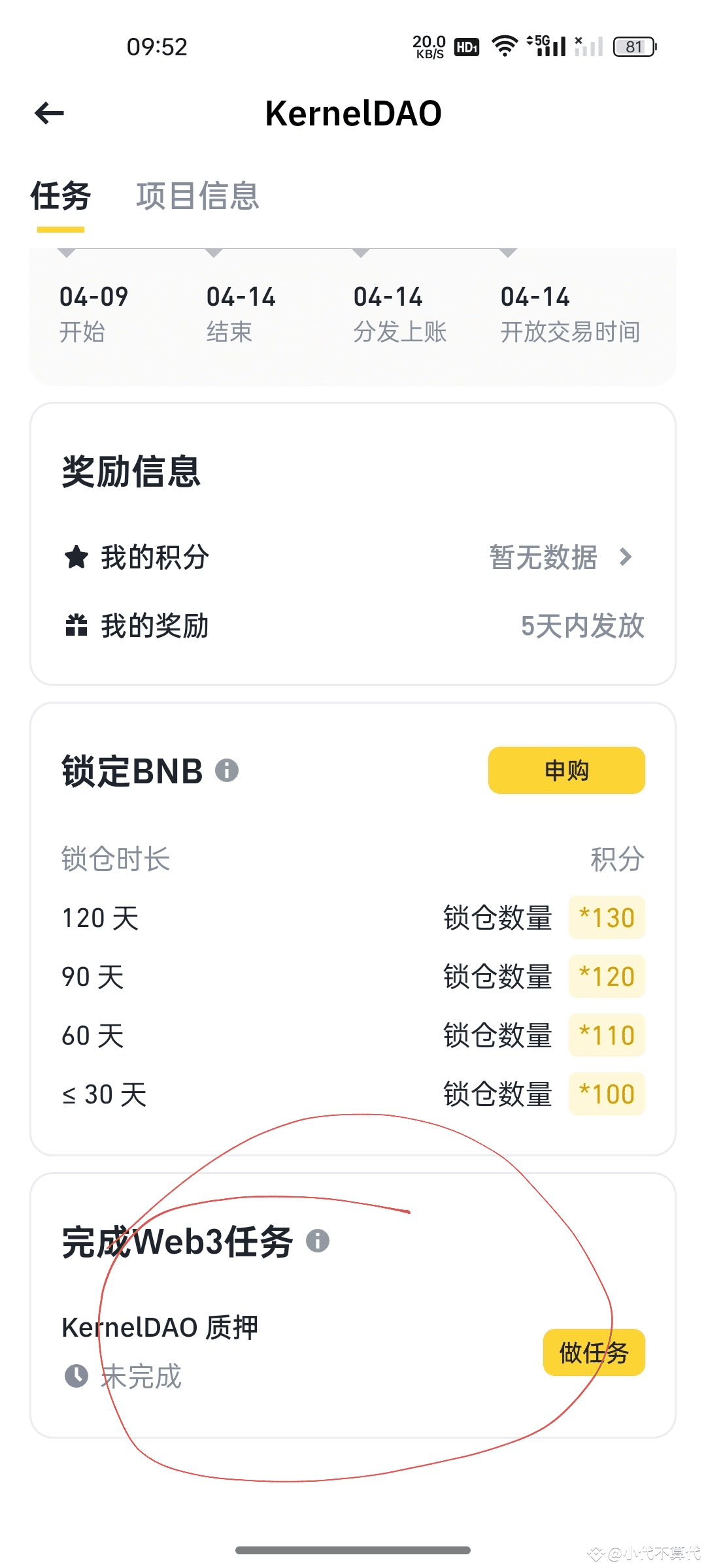The height and width of the screenshot is (1568, 706).
Task: Tap the 申购 button for locking BNB
Action: [x=567, y=770]
